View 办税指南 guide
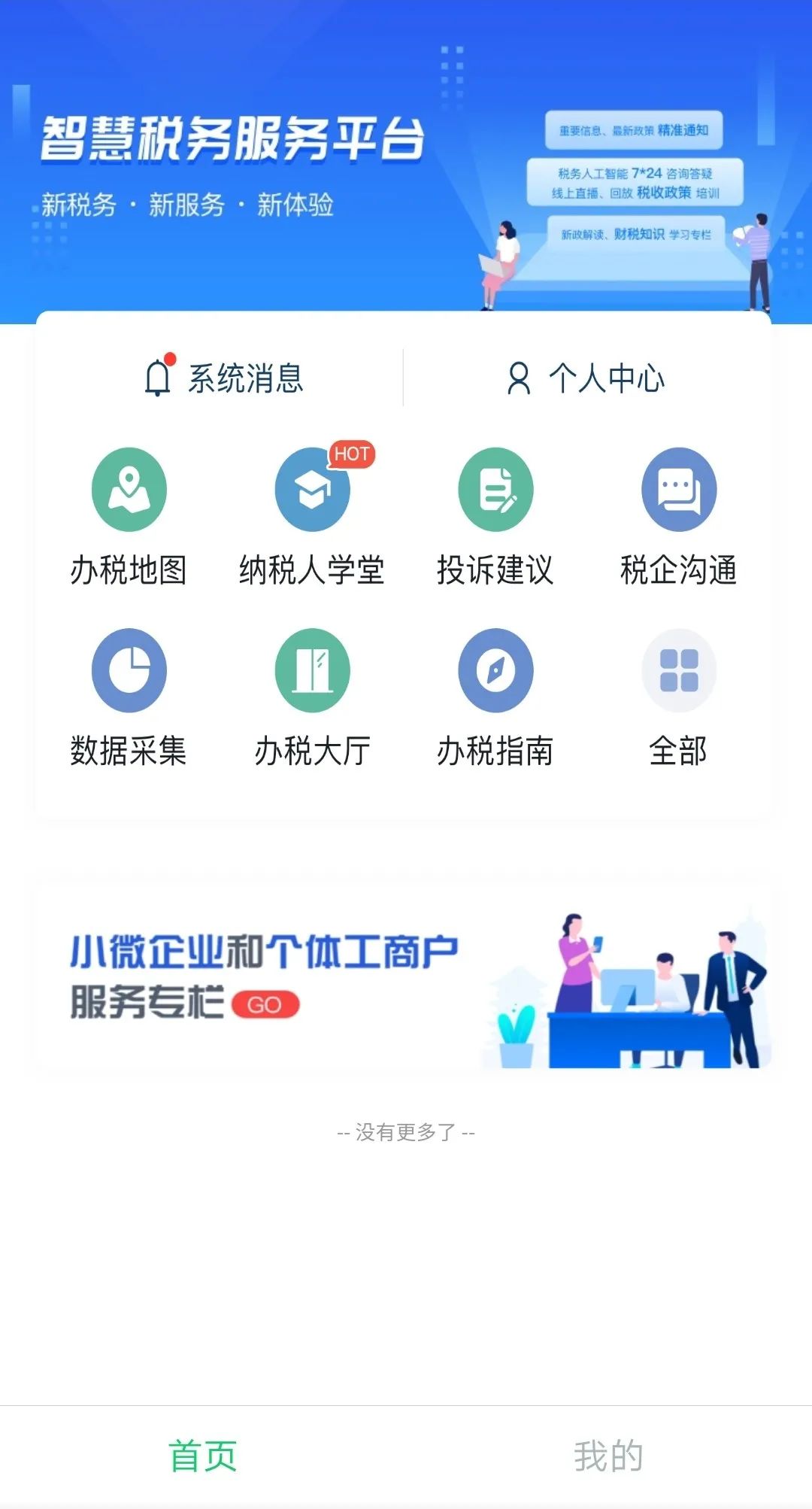The height and width of the screenshot is (1509, 812). coord(495,698)
